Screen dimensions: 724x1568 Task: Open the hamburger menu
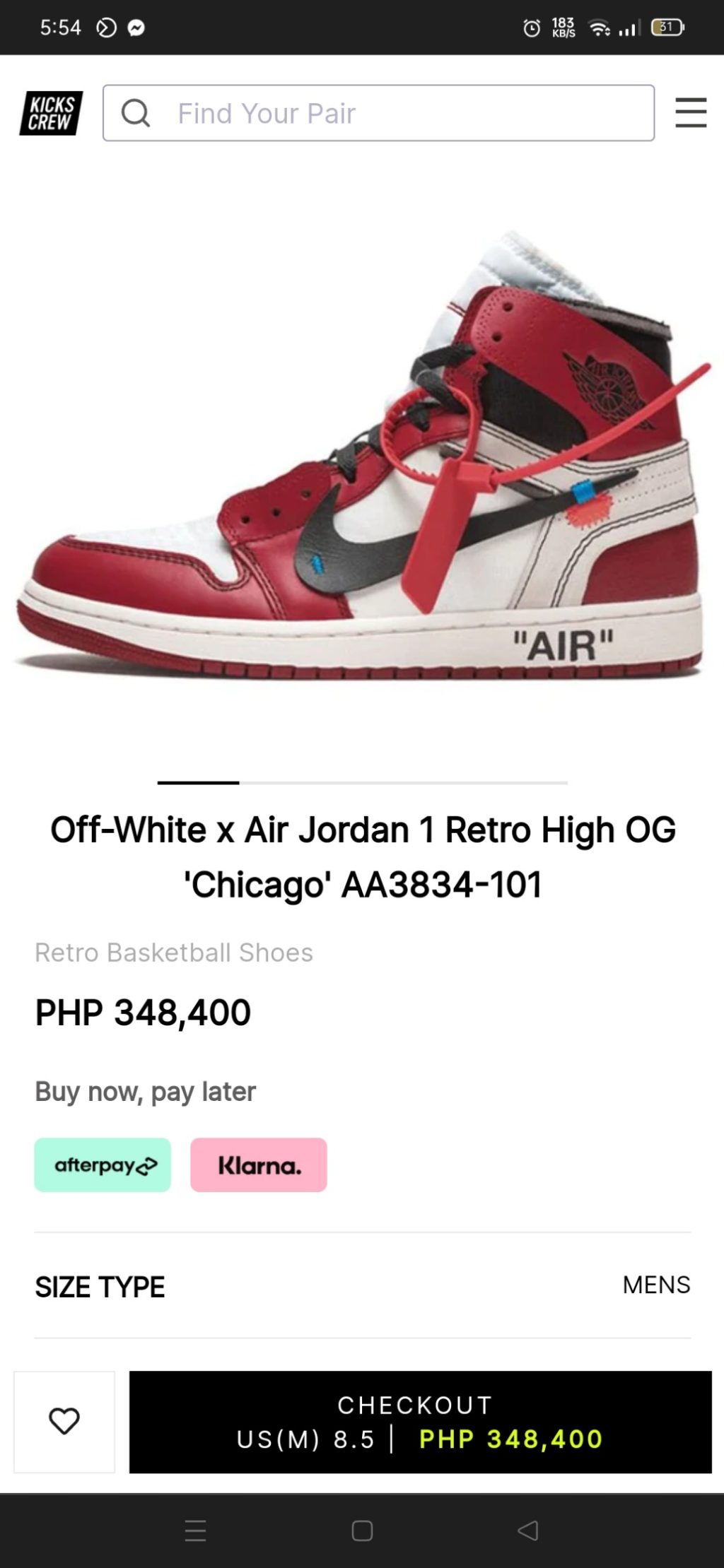click(691, 113)
